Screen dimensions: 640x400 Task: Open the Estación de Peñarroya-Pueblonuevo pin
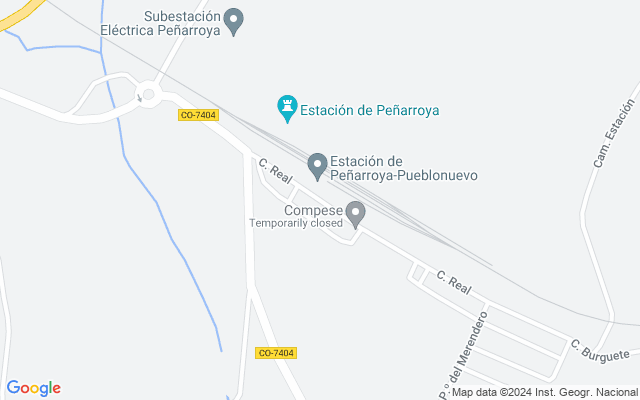tap(317, 165)
